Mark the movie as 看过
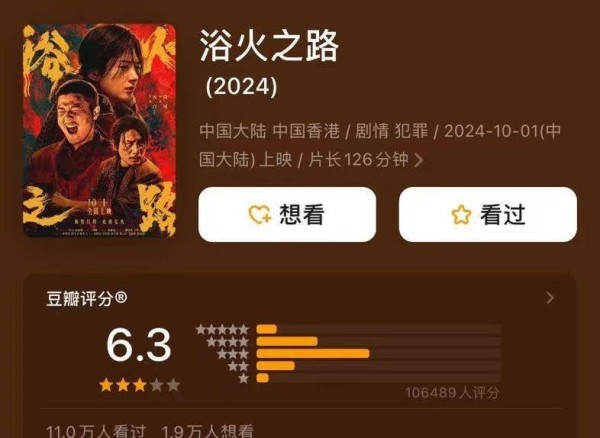The height and width of the screenshot is (438, 600). [488, 214]
